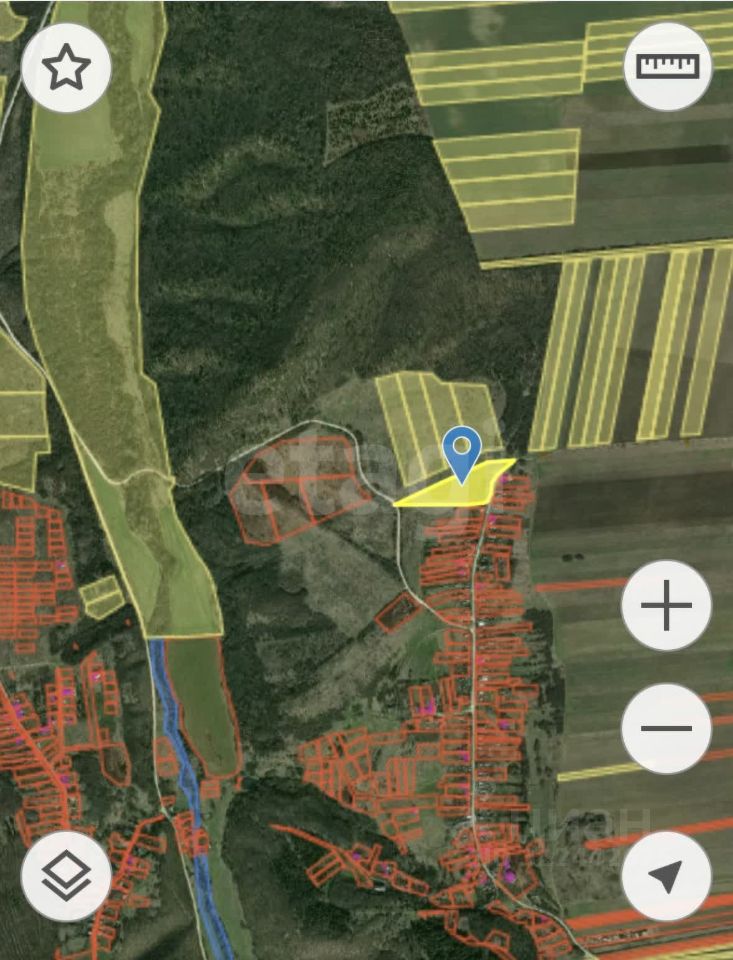Open the map layers selector
The height and width of the screenshot is (960, 733).
[x=66, y=877]
